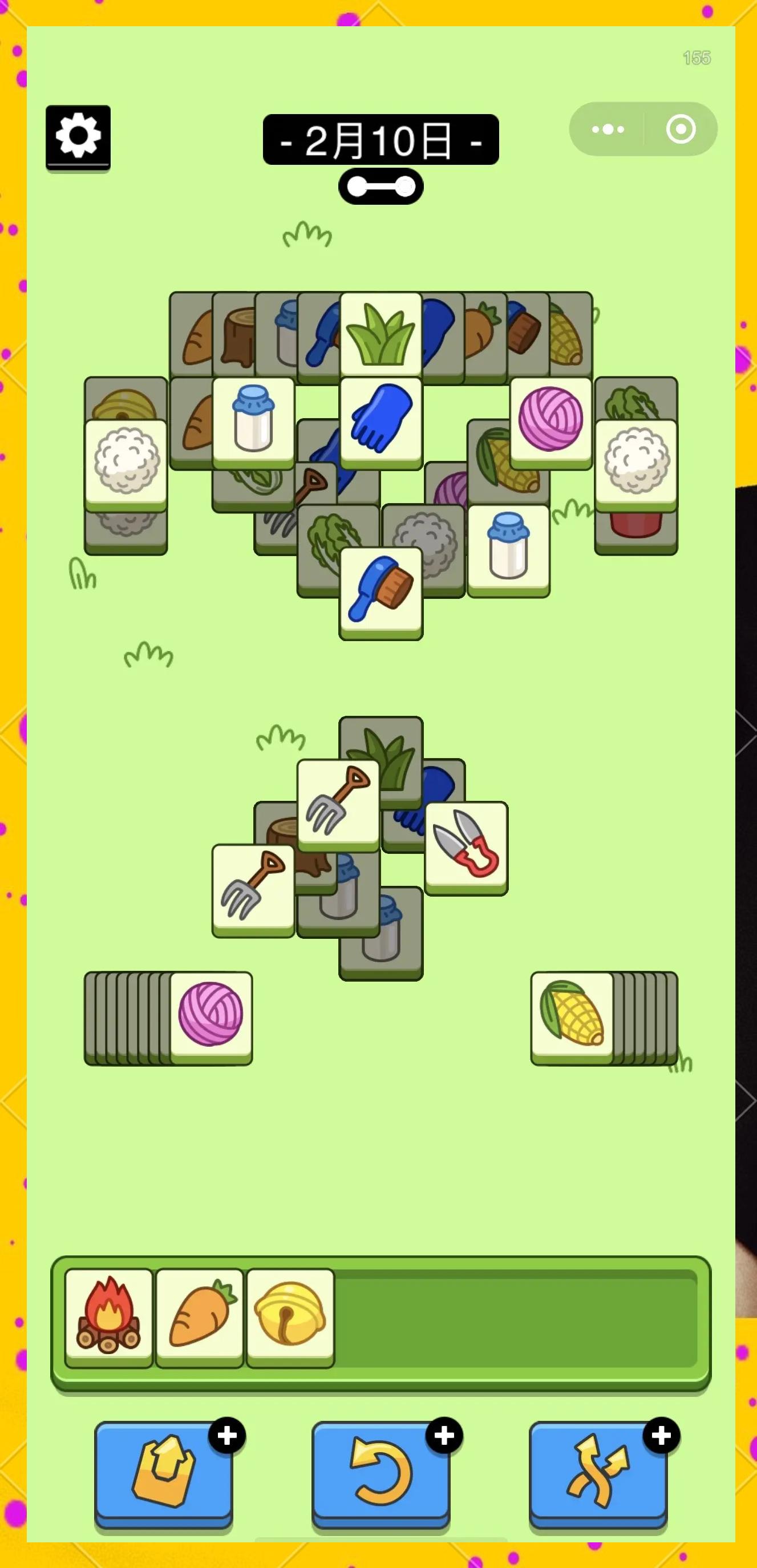Take the pink yarn tile from the card stack
This screenshot has width=757, height=1568.
[x=210, y=1015]
